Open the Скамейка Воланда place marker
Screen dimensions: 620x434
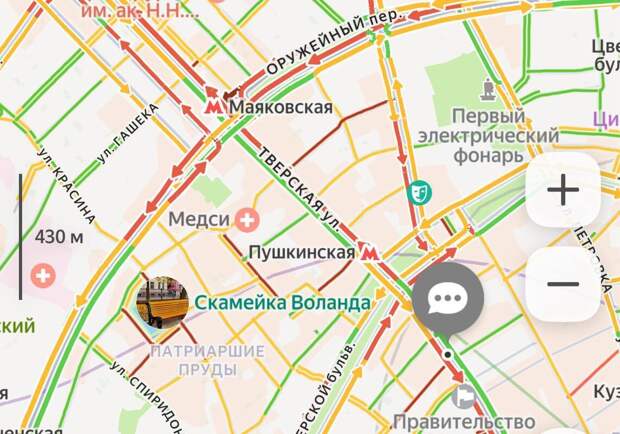161,302
